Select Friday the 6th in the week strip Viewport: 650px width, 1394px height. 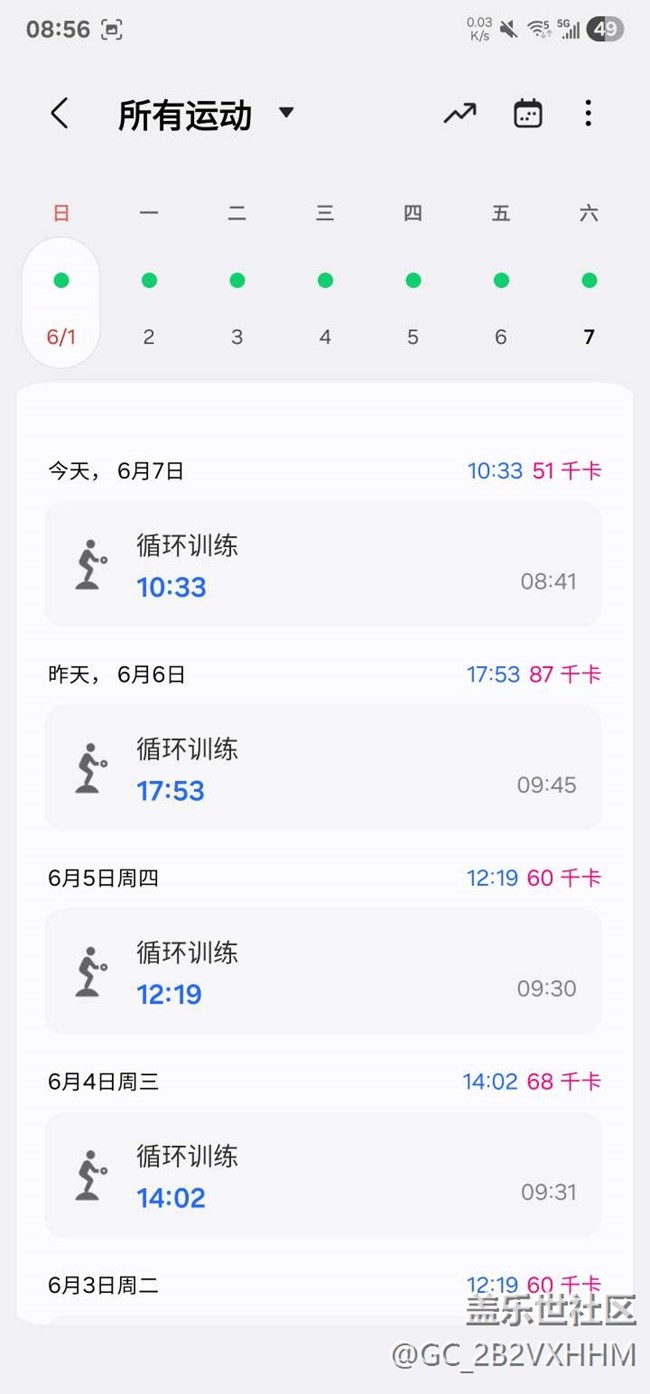(x=501, y=303)
